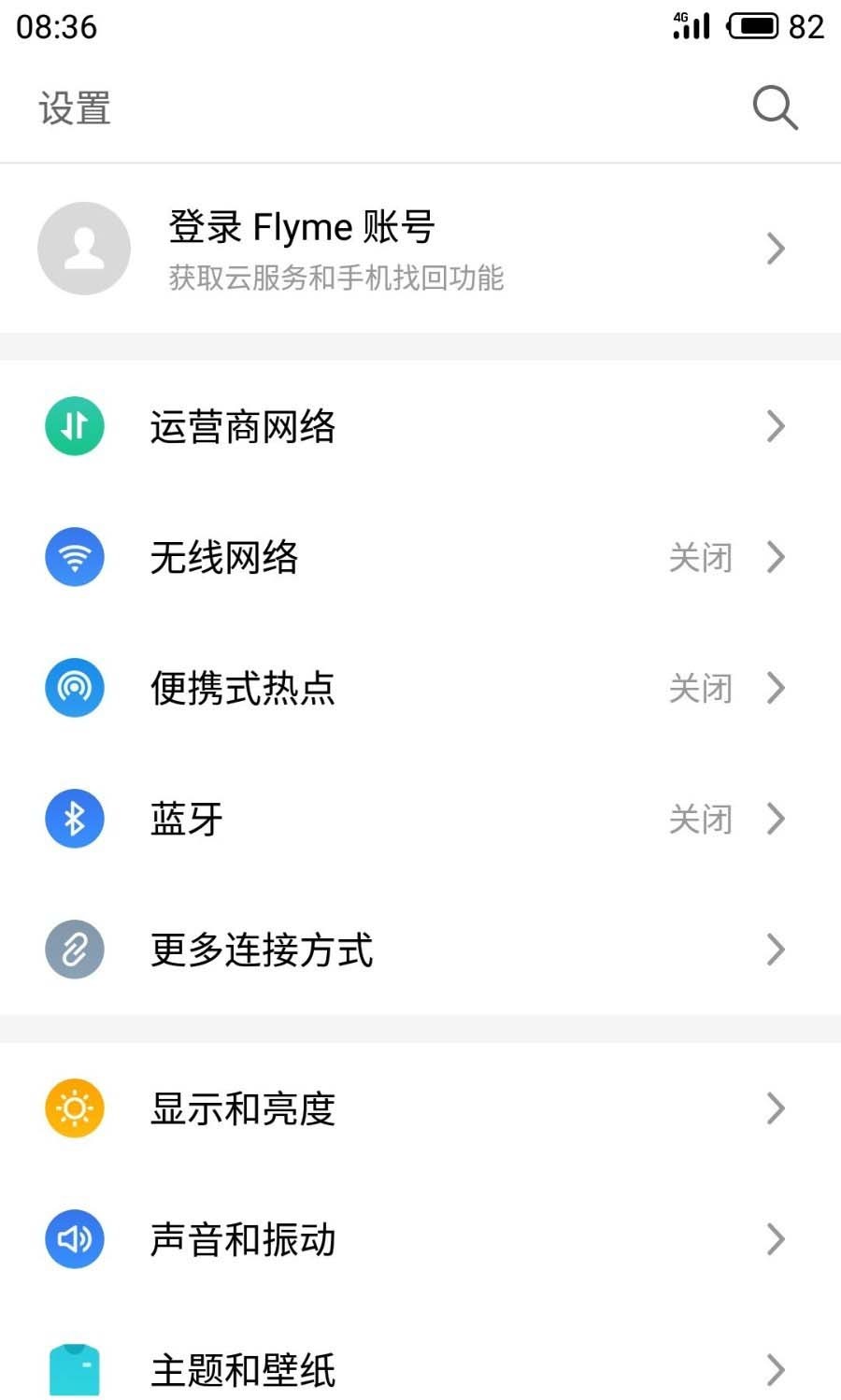841x1400 pixels.
Task: Tap the sound and vibration speaker icon
Action: [x=74, y=1239]
